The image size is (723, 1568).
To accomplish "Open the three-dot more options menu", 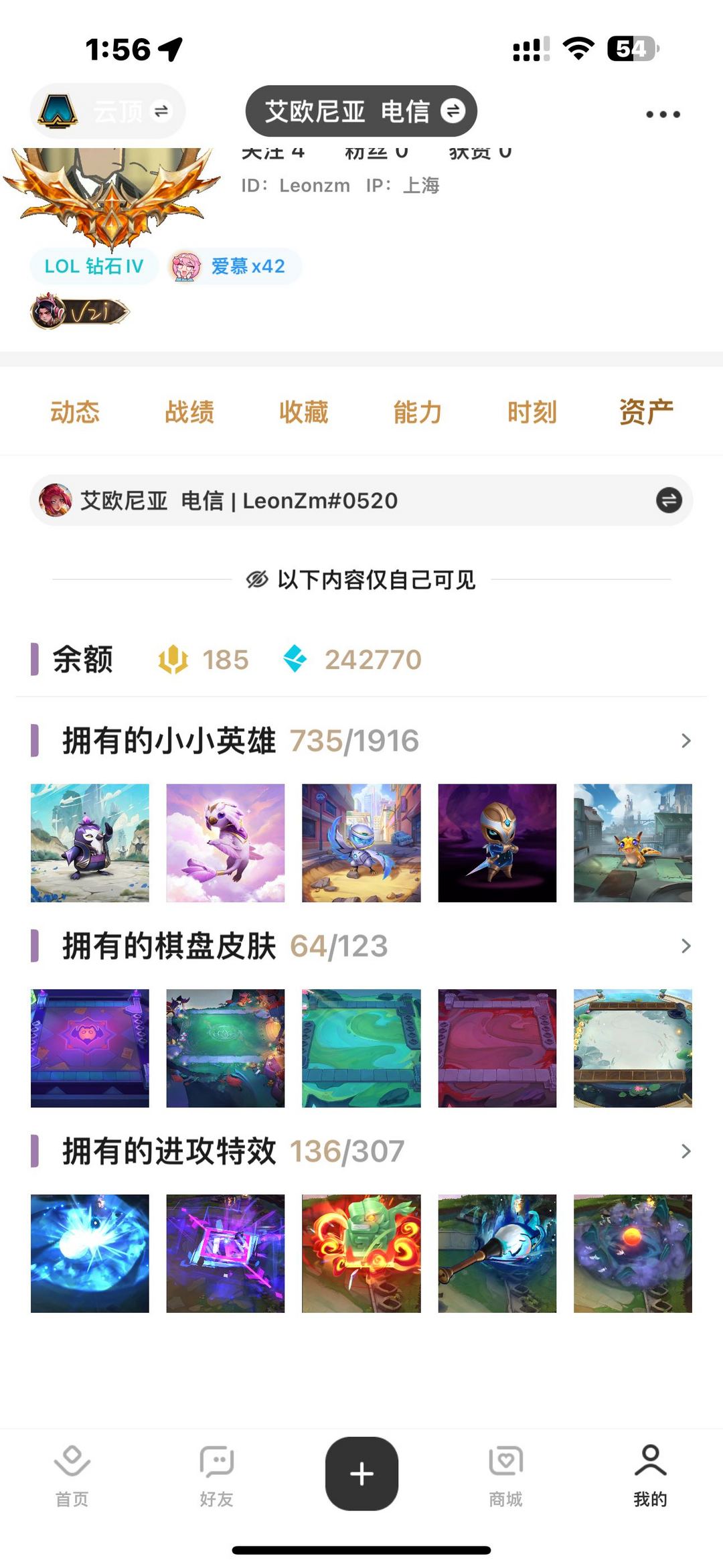I will tap(662, 114).
